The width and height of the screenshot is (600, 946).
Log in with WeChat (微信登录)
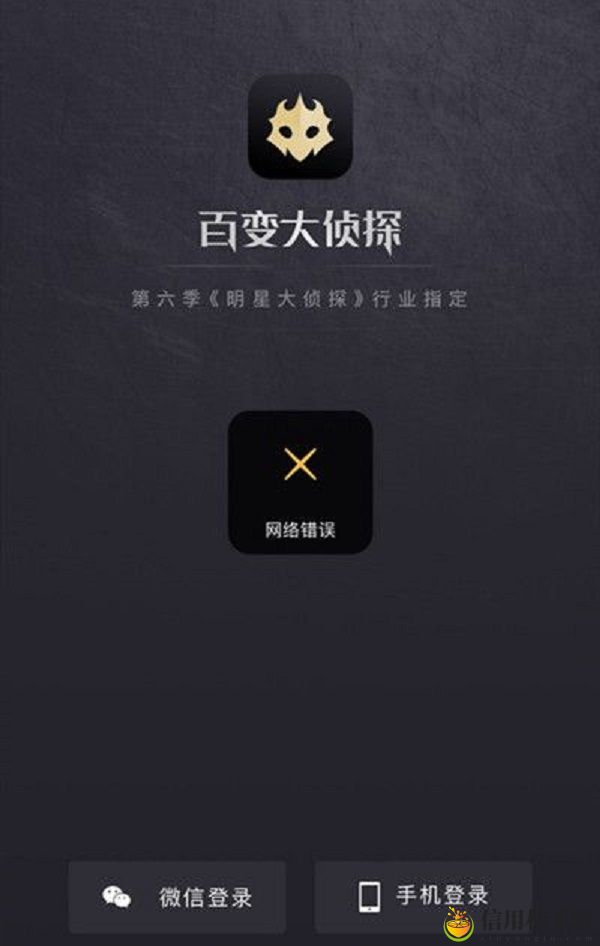pyautogui.click(x=177, y=897)
